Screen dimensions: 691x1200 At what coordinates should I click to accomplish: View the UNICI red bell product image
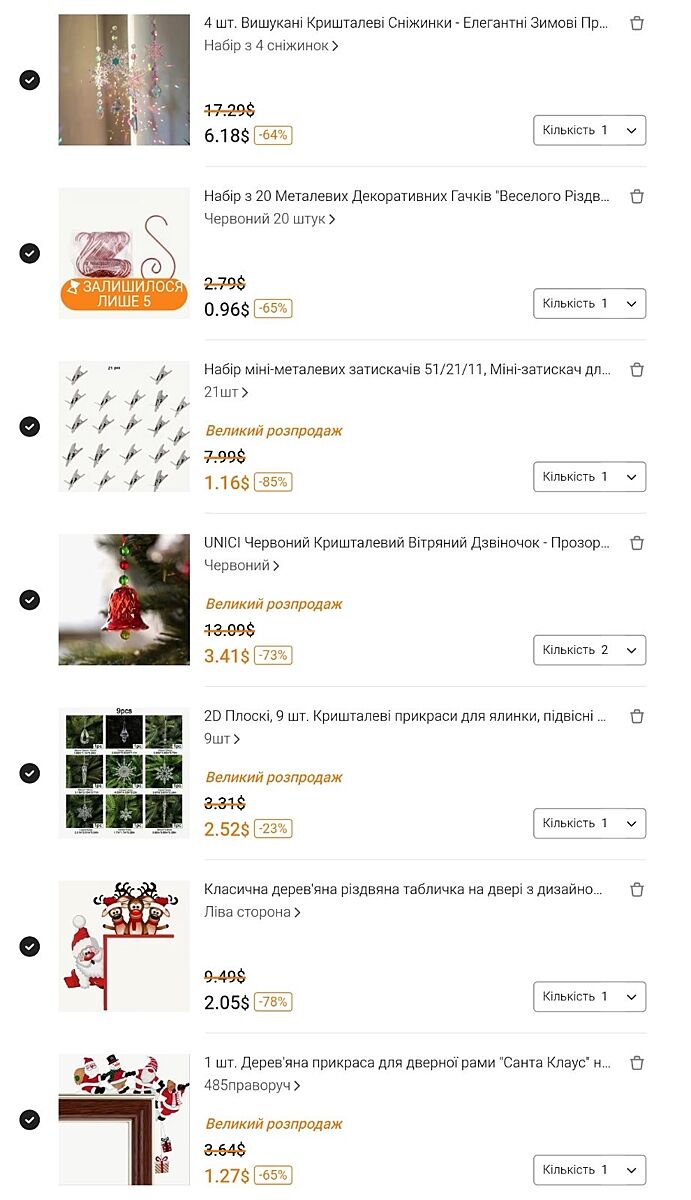(x=124, y=600)
